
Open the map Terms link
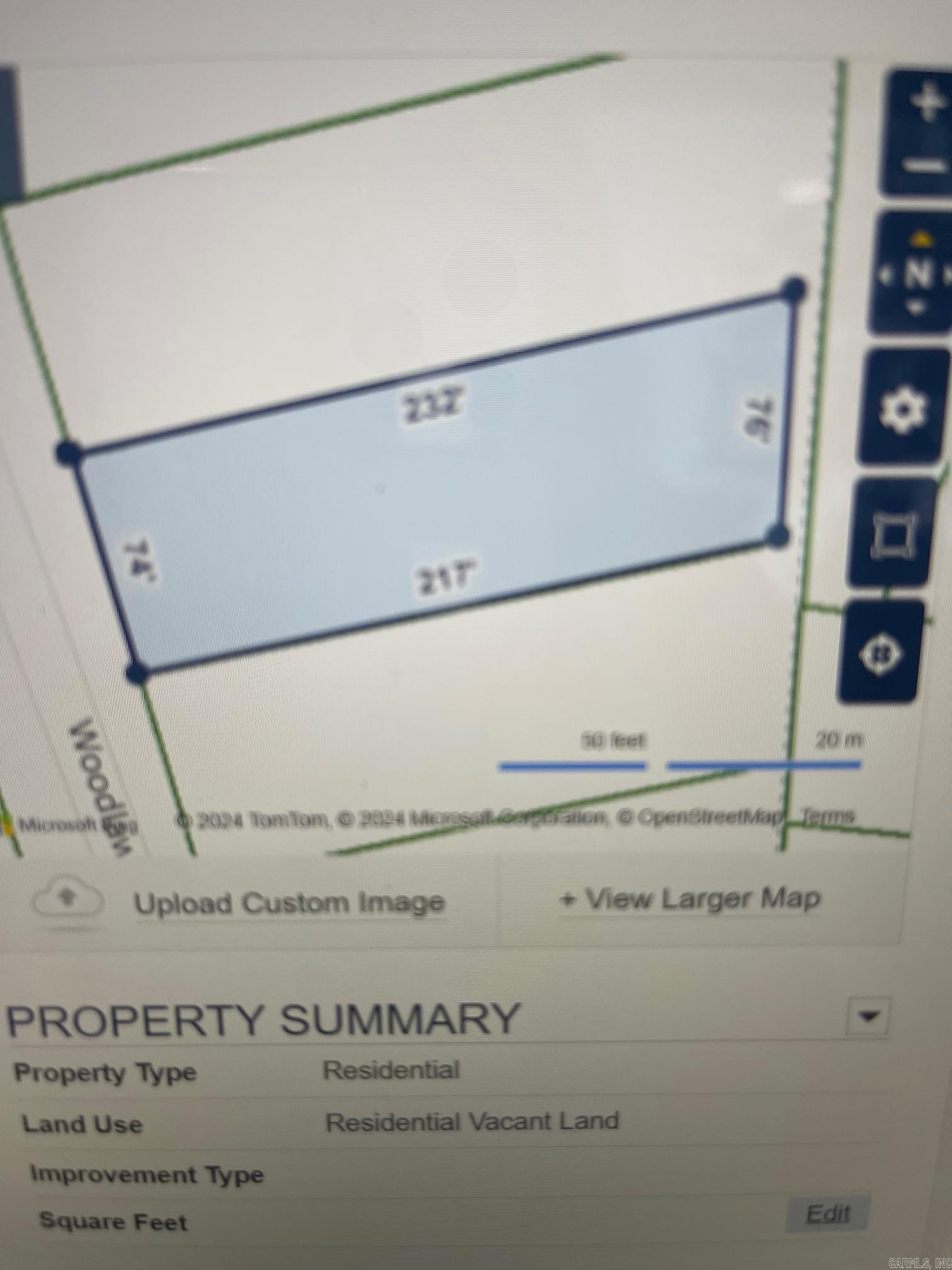[x=828, y=815]
